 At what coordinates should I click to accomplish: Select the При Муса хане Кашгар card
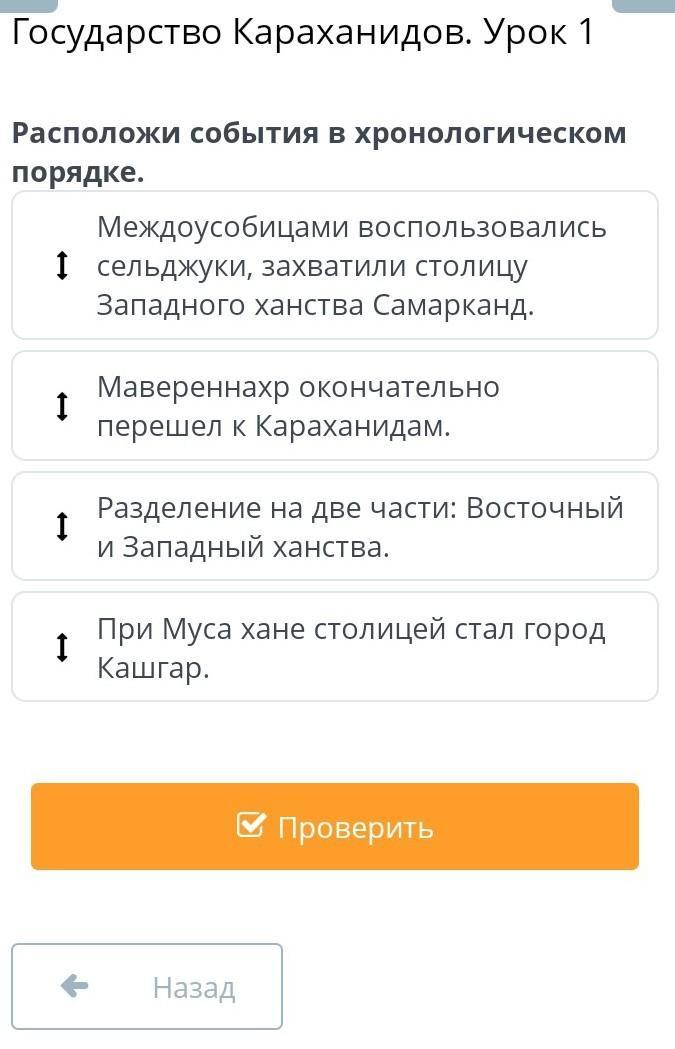click(335, 647)
